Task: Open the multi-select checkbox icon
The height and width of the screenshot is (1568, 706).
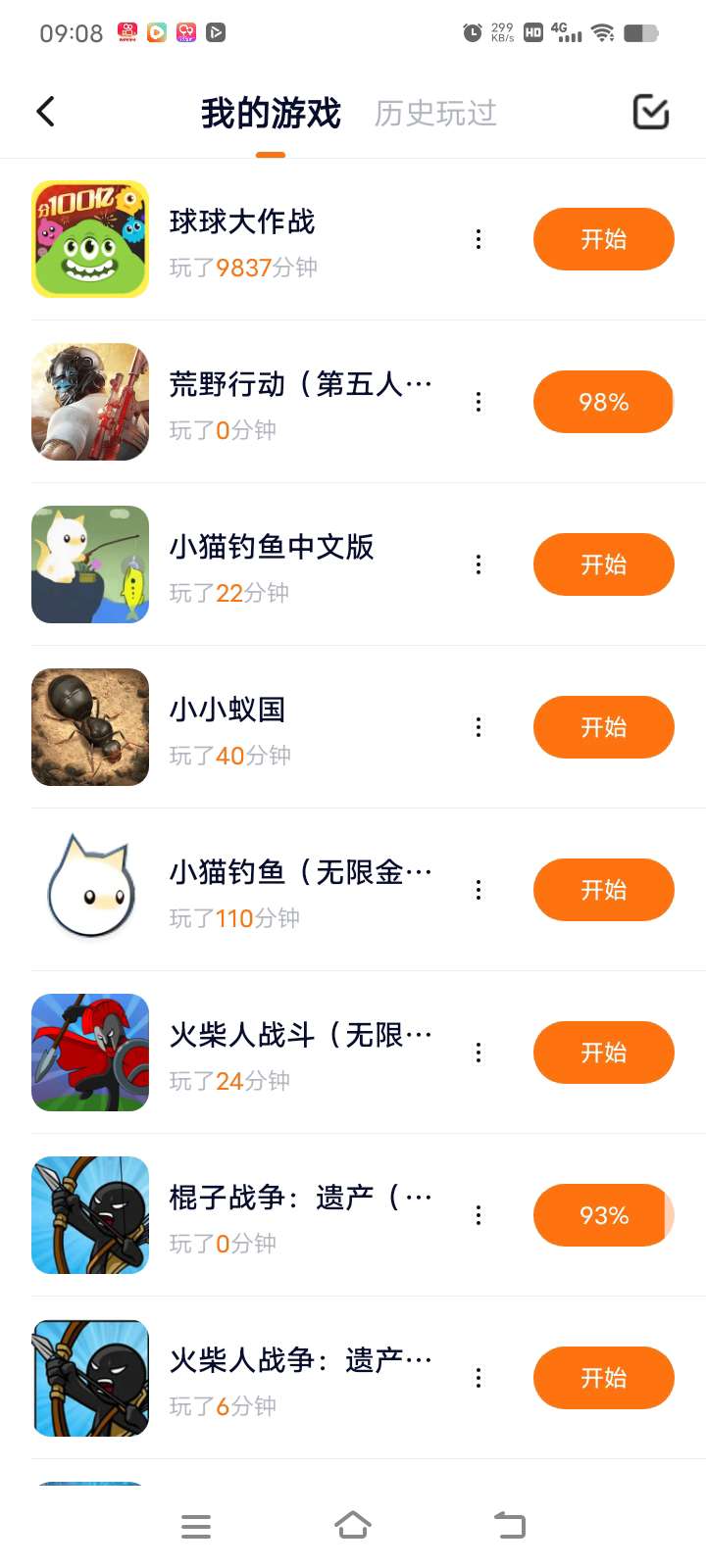Action: tap(650, 112)
